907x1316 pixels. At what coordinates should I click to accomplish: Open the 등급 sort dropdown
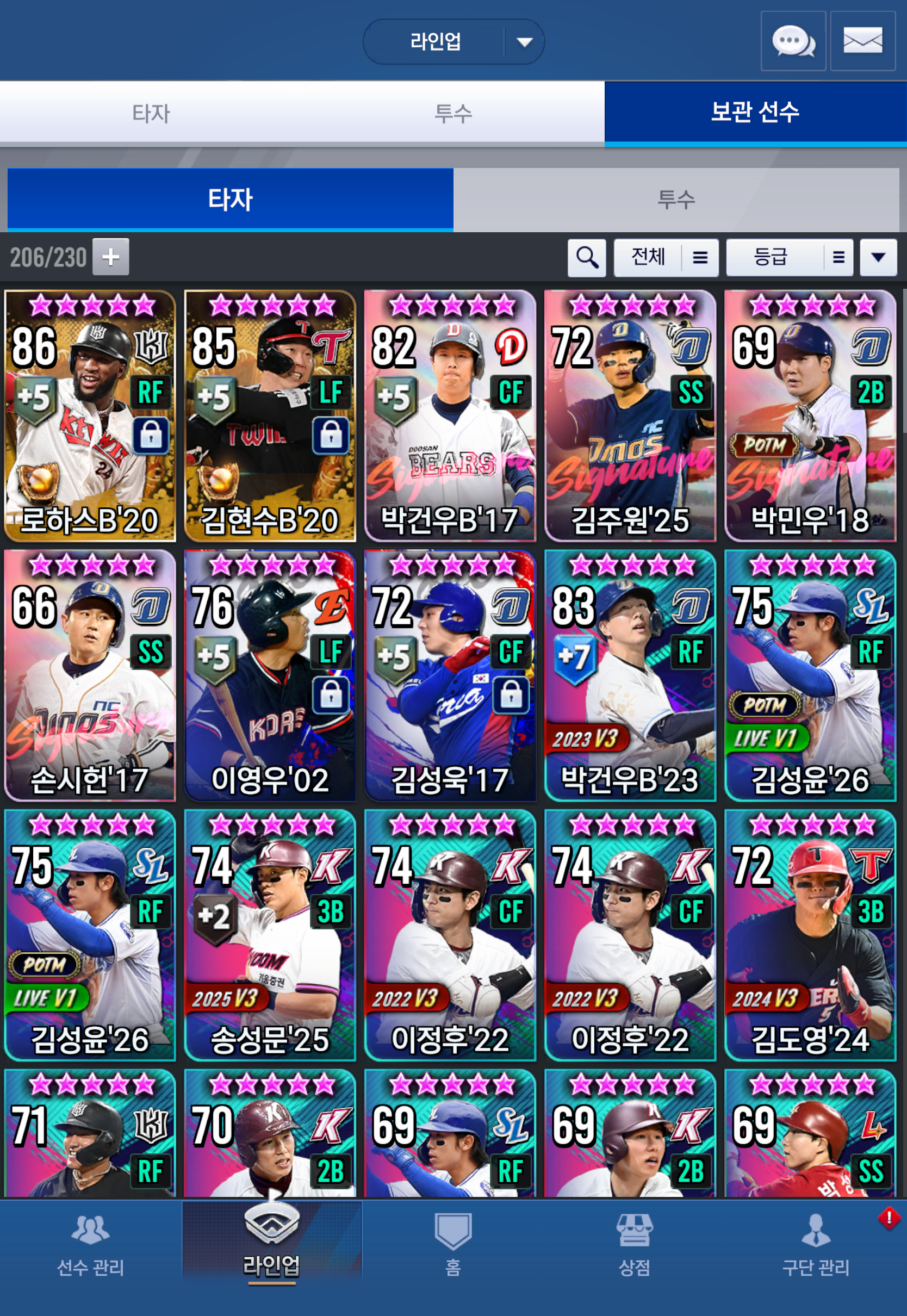point(789,258)
